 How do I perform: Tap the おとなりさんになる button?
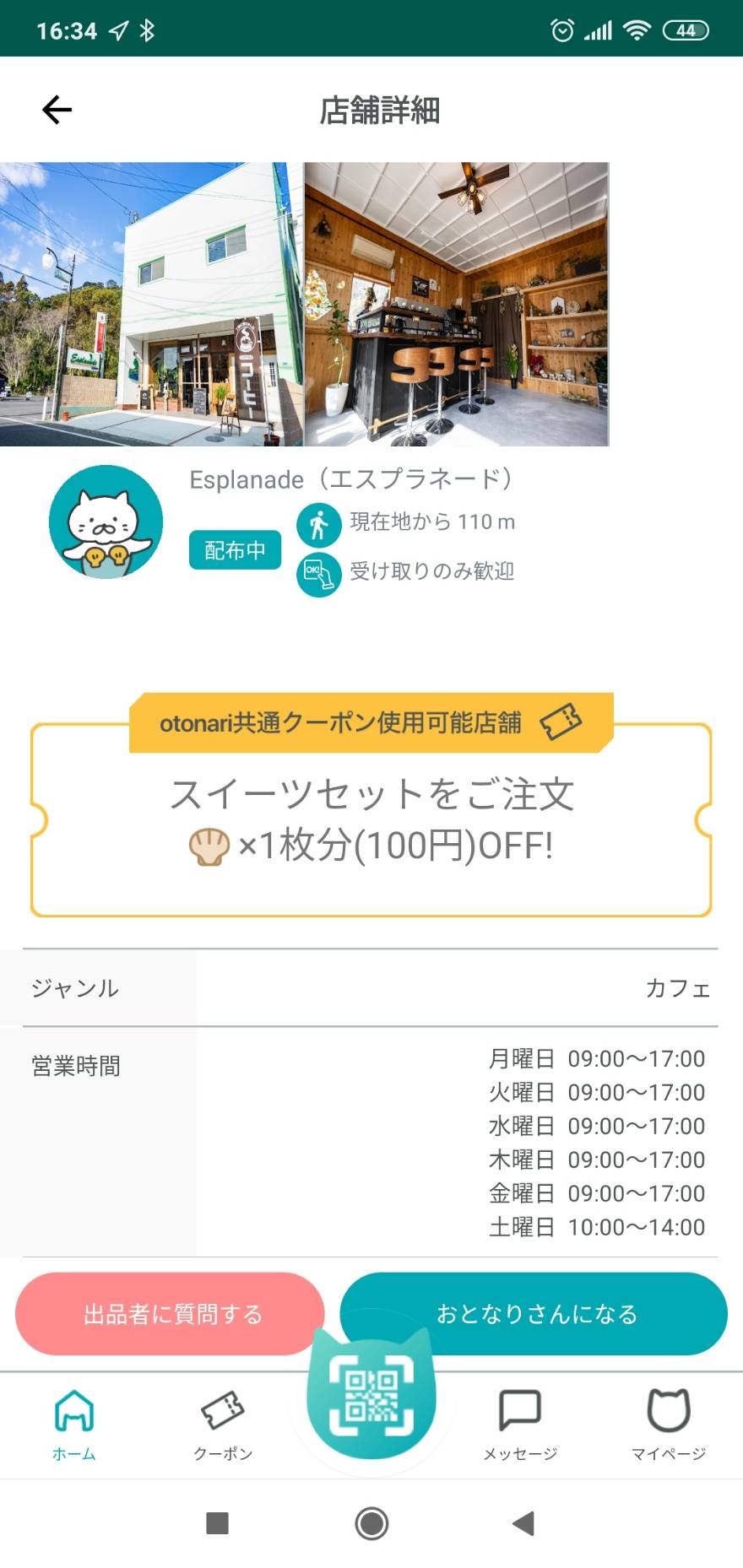(x=534, y=1314)
